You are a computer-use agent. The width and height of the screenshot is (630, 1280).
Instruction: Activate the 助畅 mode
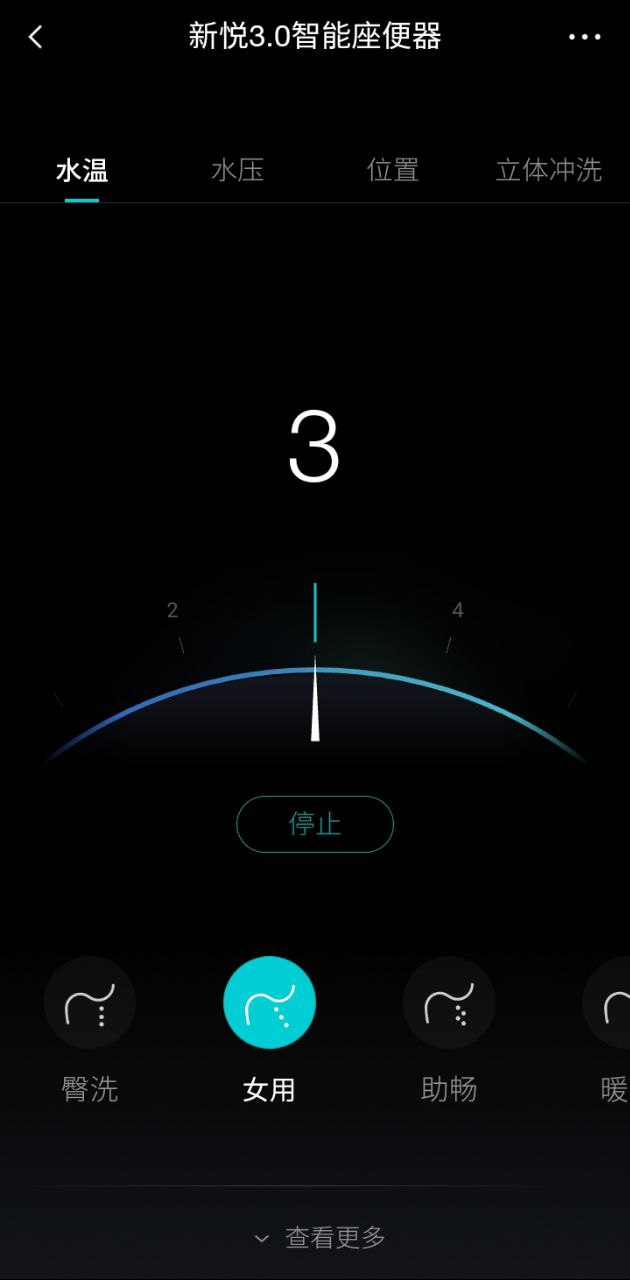pos(449,1003)
